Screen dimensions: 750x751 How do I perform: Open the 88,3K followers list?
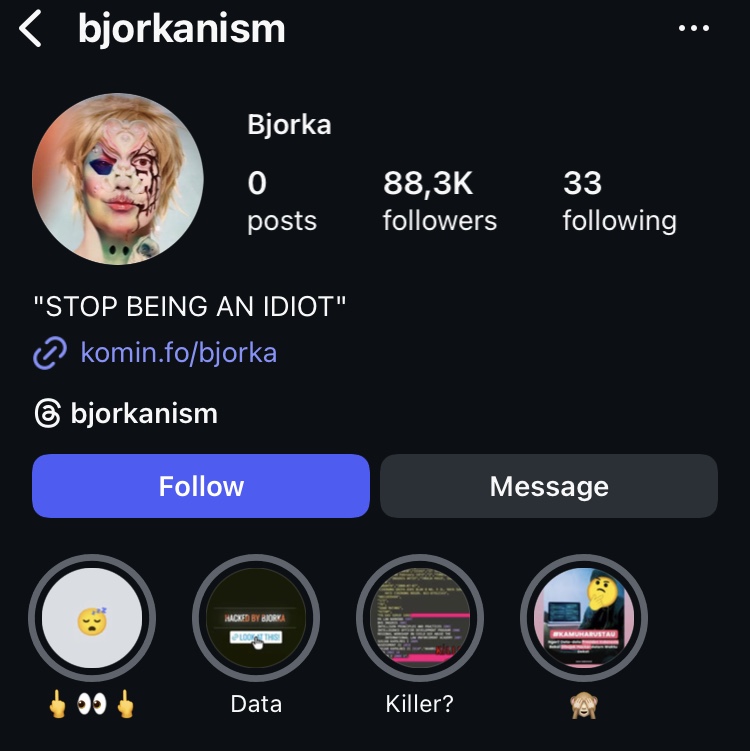pos(439,201)
